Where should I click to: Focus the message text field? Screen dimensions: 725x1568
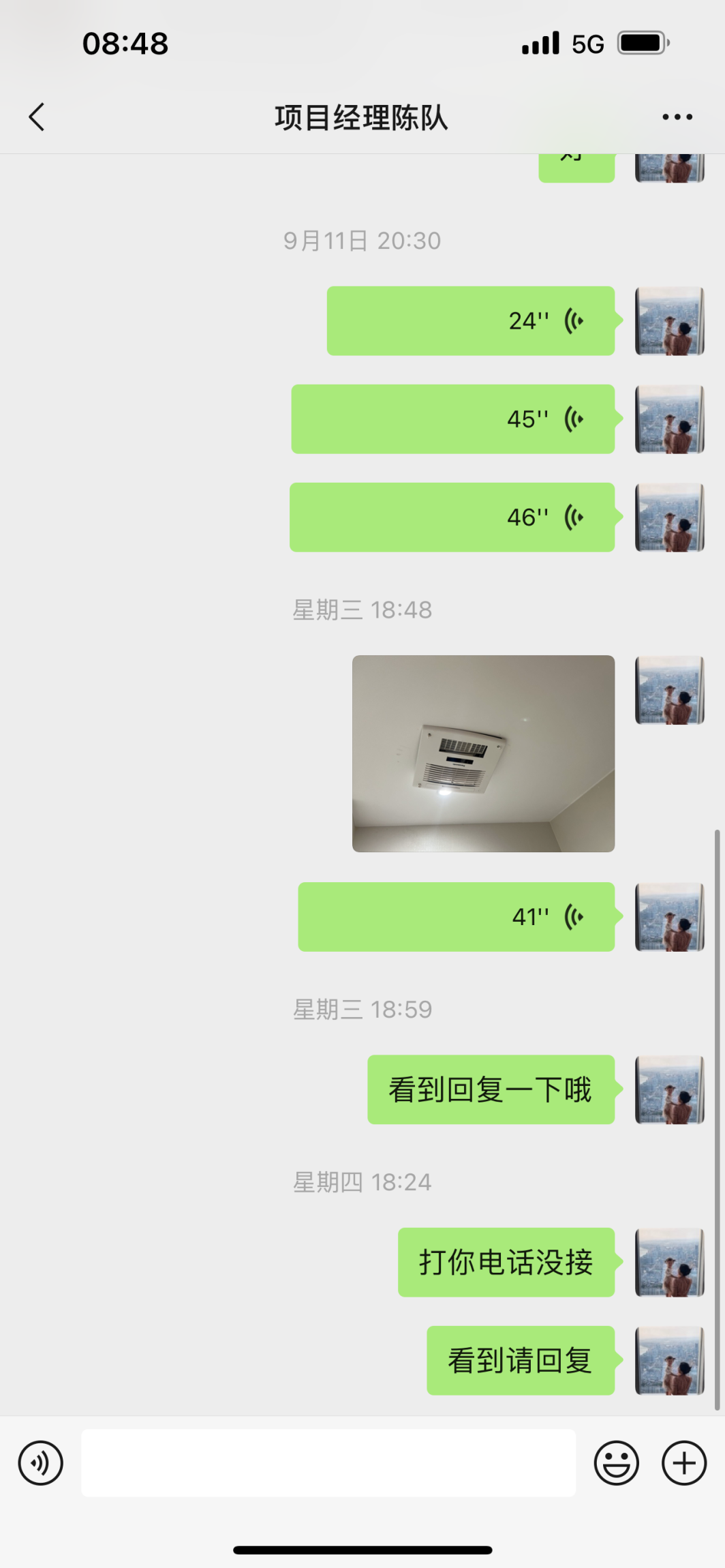pyautogui.click(x=328, y=1462)
